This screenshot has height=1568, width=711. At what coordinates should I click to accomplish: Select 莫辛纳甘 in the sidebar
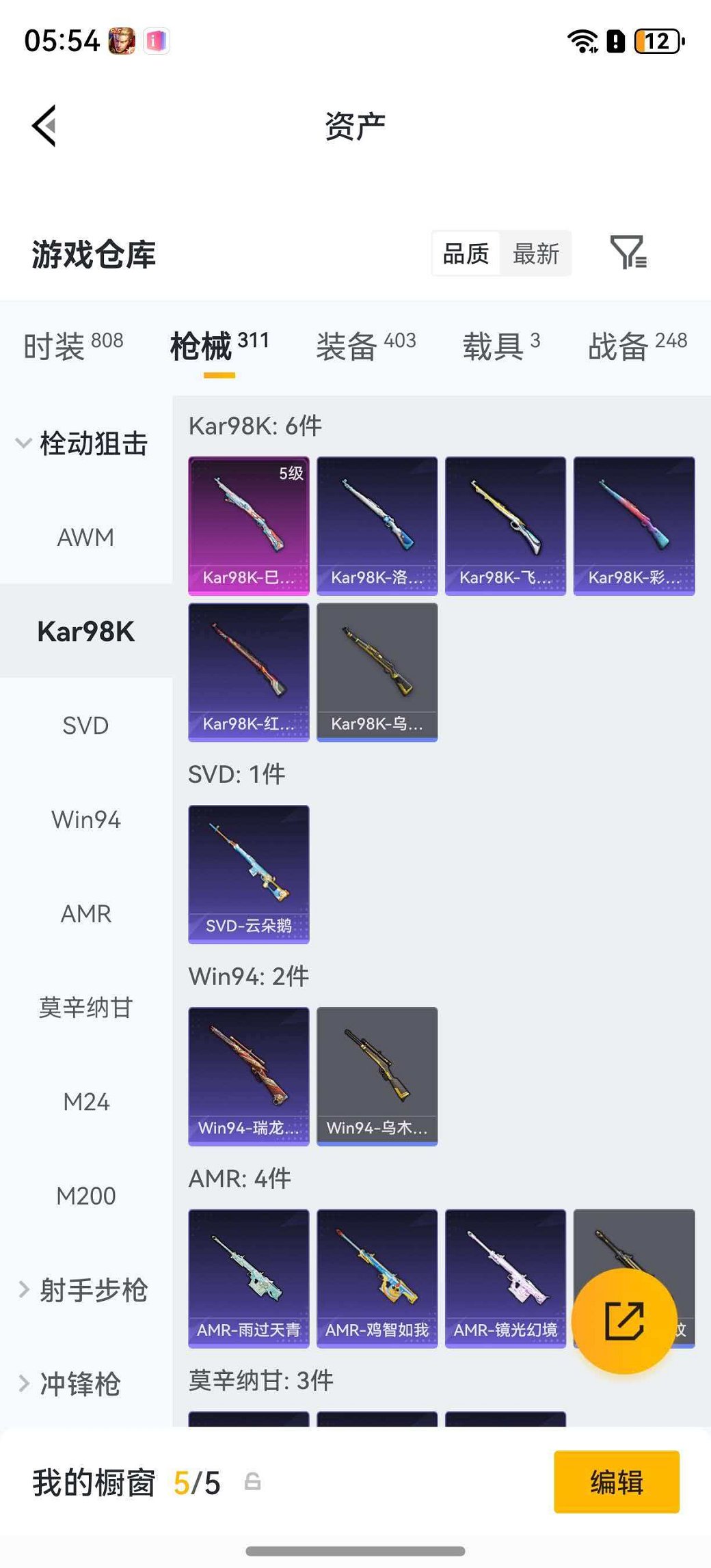[x=85, y=1008]
